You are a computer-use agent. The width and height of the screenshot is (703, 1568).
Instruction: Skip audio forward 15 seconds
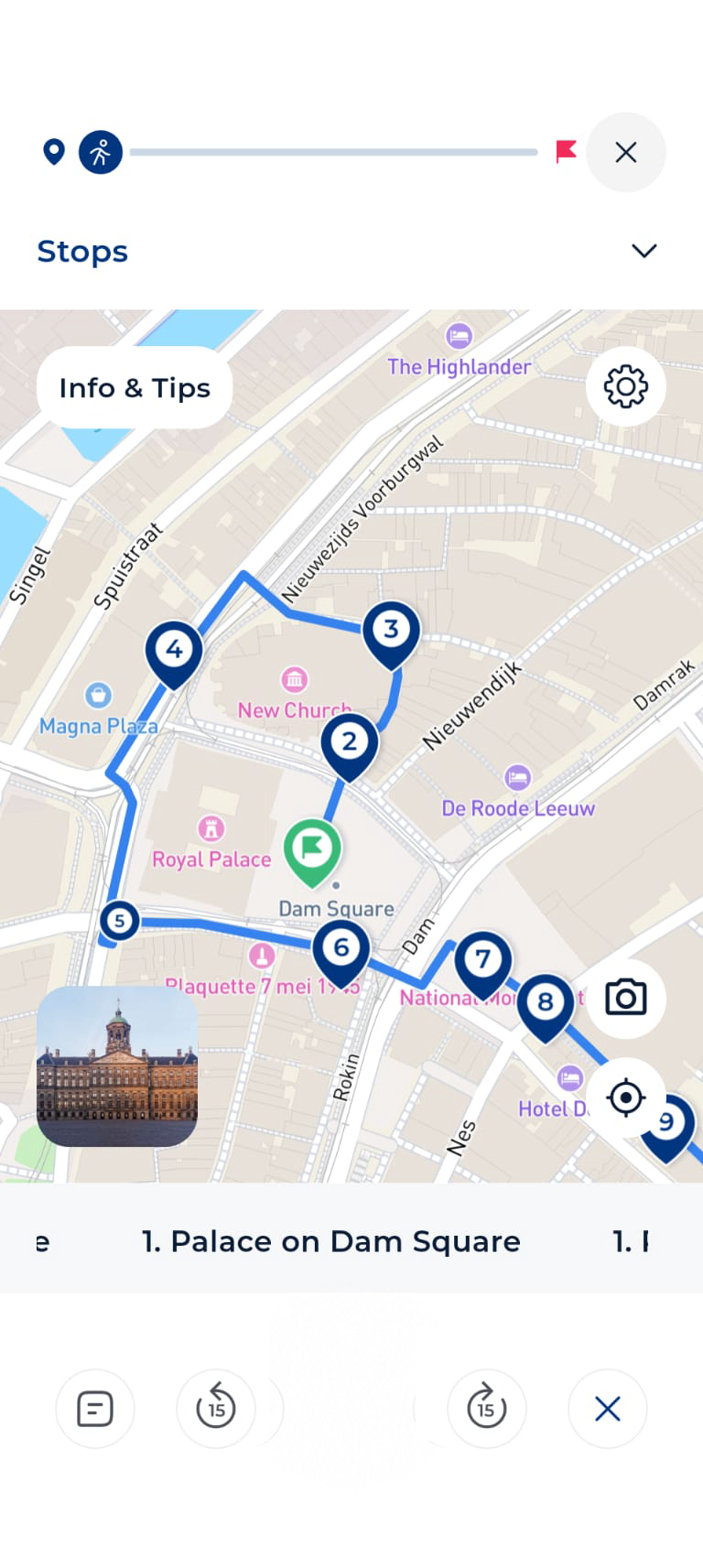(486, 1409)
